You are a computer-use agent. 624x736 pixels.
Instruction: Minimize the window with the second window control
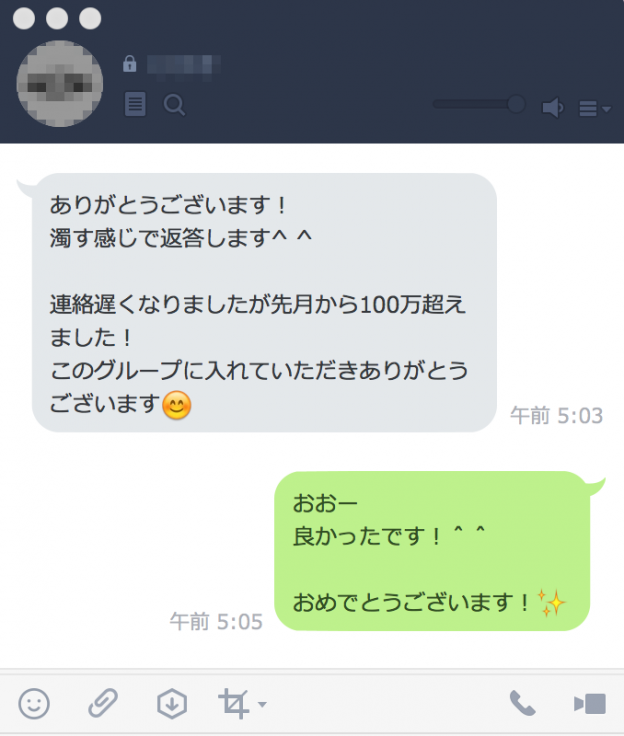tap(58, 18)
